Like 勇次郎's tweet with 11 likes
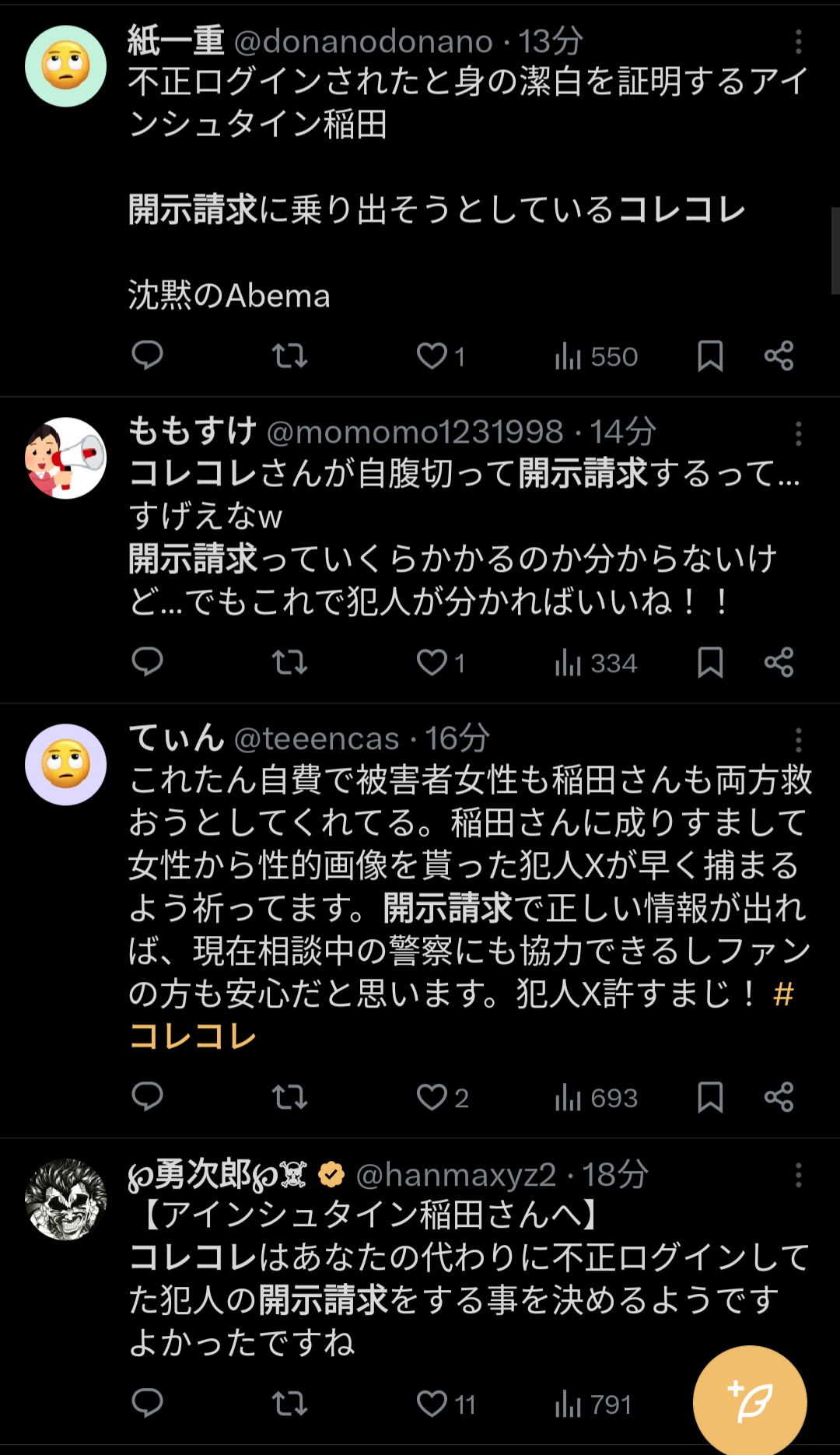Viewport: 840px width, 1455px height. click(x=446, y=1404)
